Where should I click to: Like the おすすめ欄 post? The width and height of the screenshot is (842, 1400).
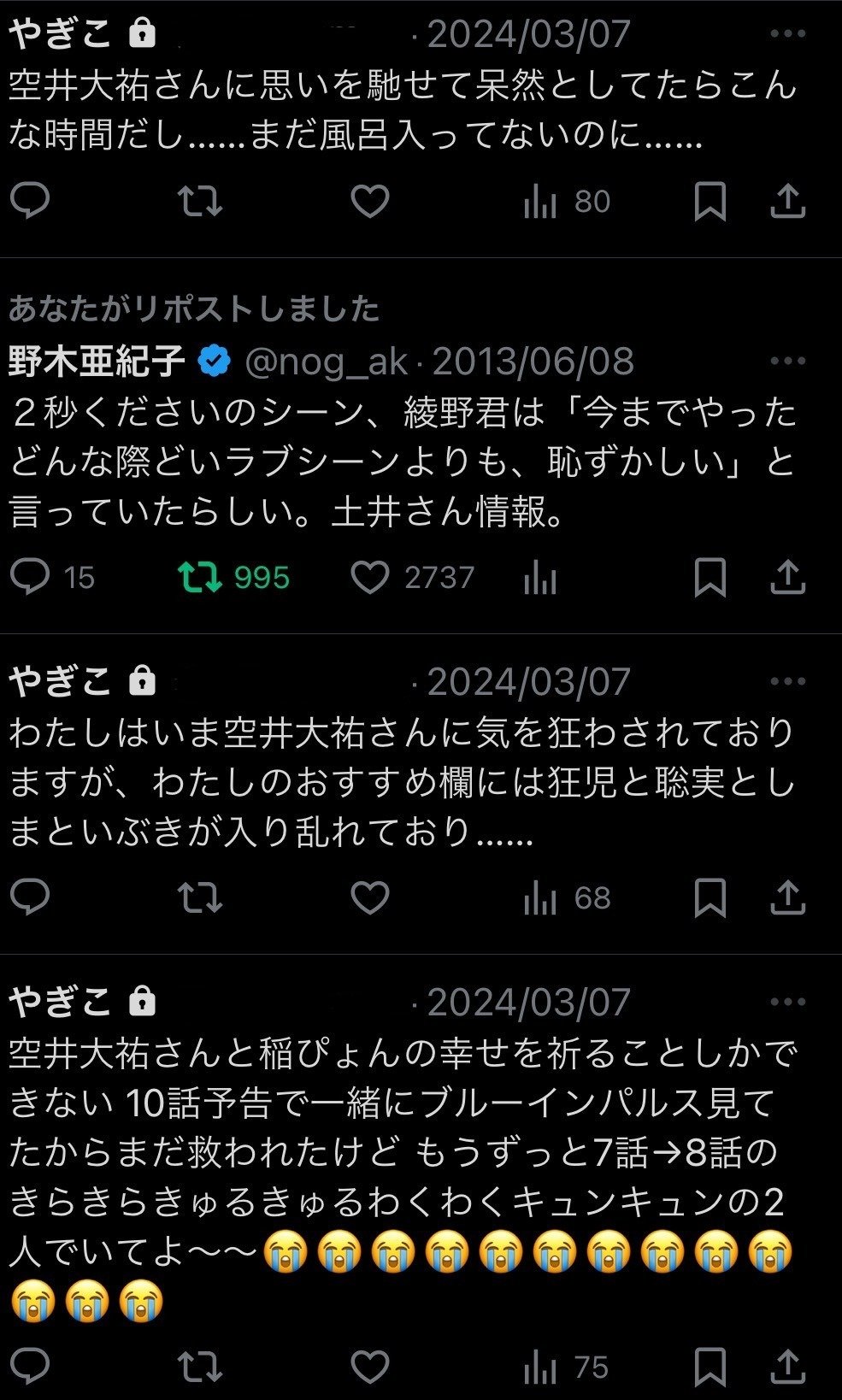coord(369,897)
